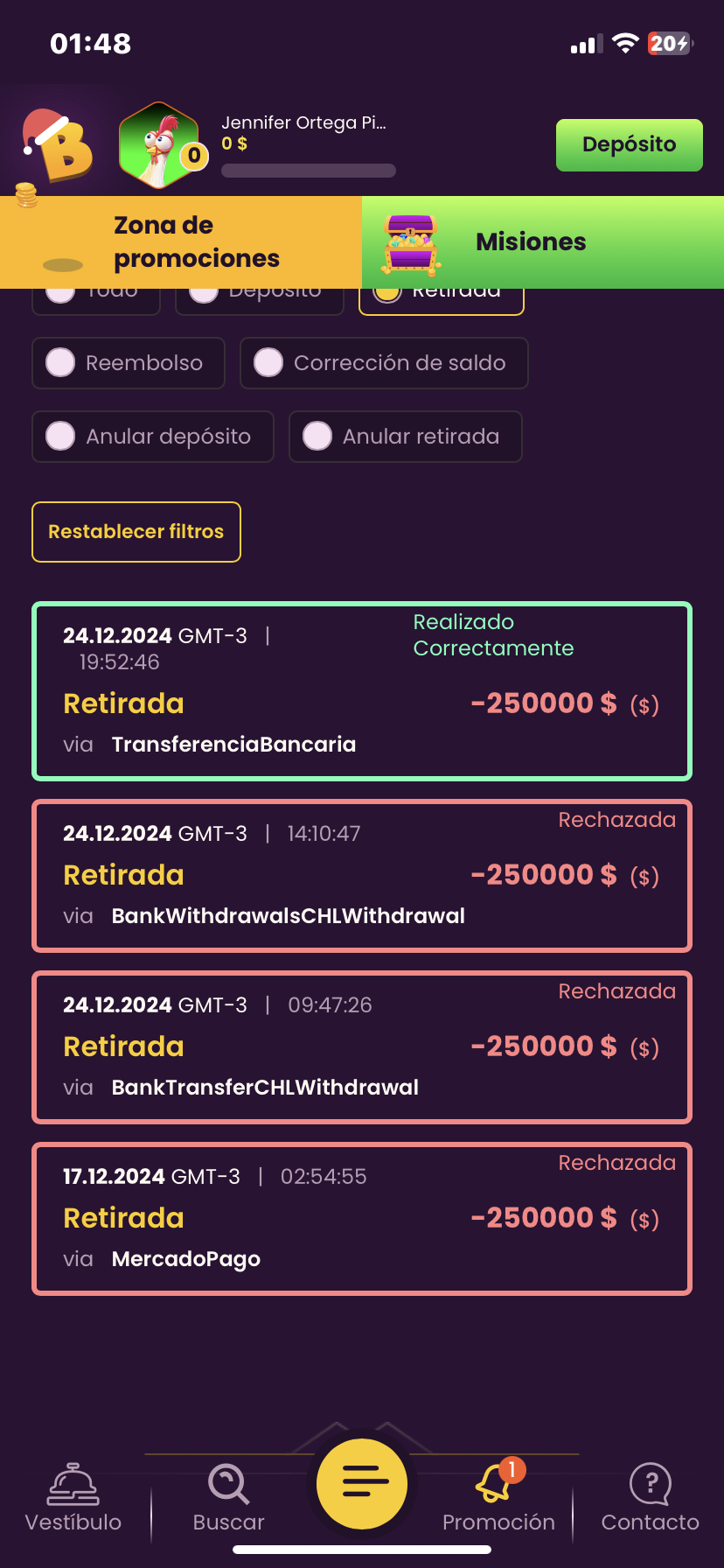The width and height of the screenshot is (724, 1568).
Task: Select the Reembolso filter
Action: 129,363
